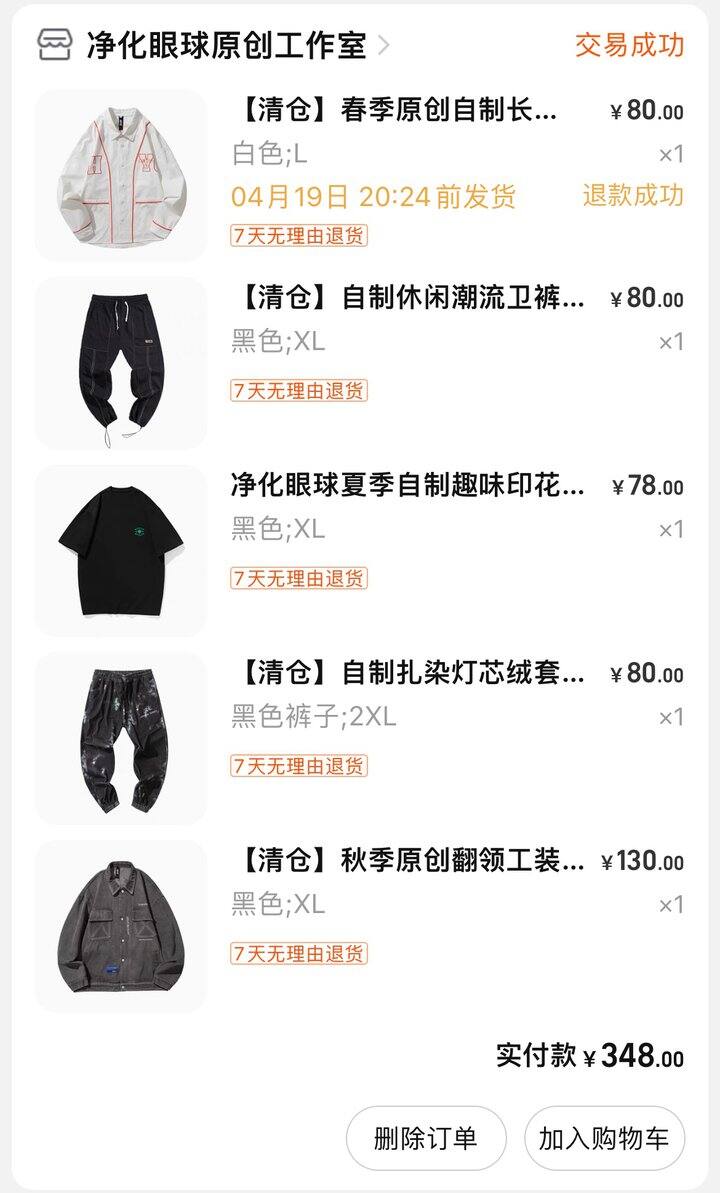View the 秋季原创翻领工装 jacket item
Screen dimensions: 720x1193
pos(360,926)
